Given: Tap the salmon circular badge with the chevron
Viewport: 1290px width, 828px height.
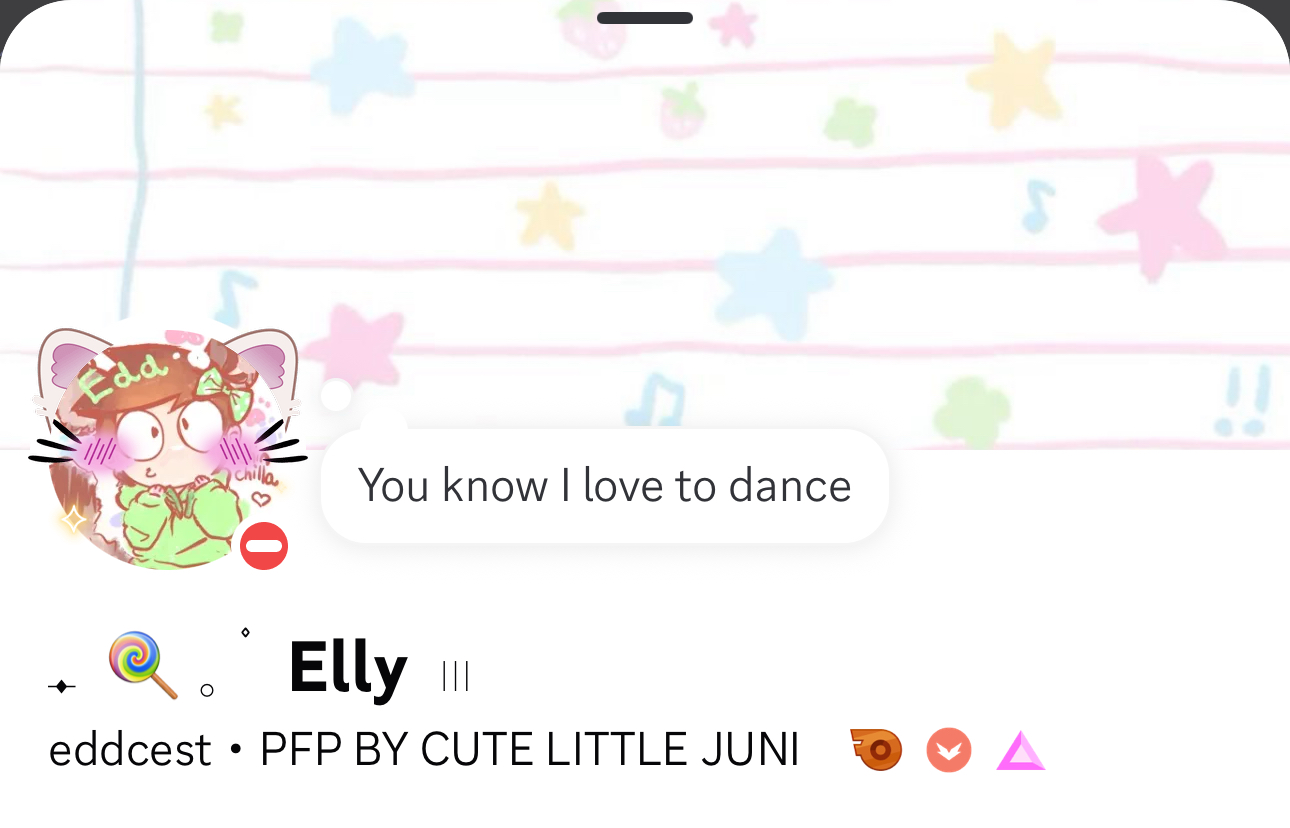Looking at the screenshot, I should pyautogui.click(x=948, y=750).
